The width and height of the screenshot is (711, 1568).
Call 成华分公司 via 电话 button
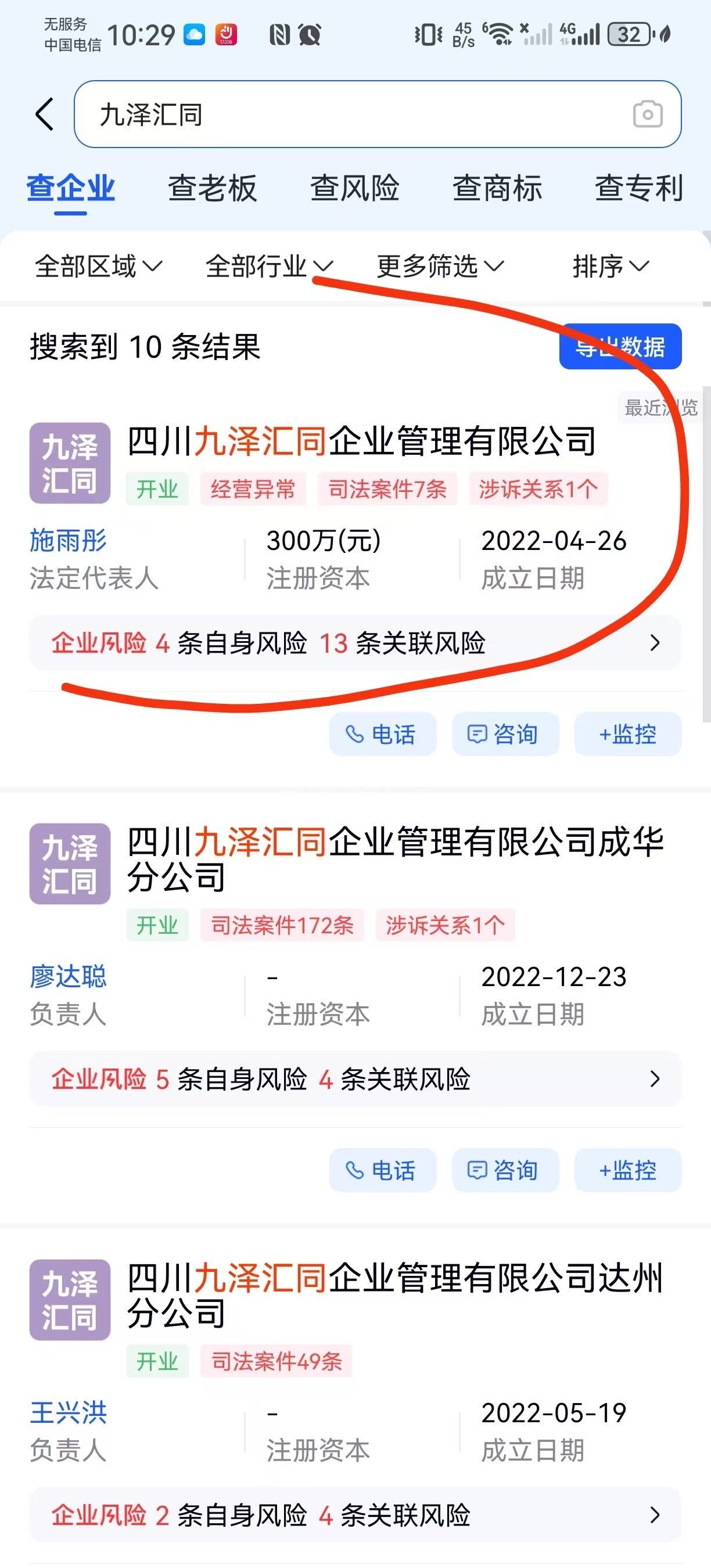pos(382,1170)
